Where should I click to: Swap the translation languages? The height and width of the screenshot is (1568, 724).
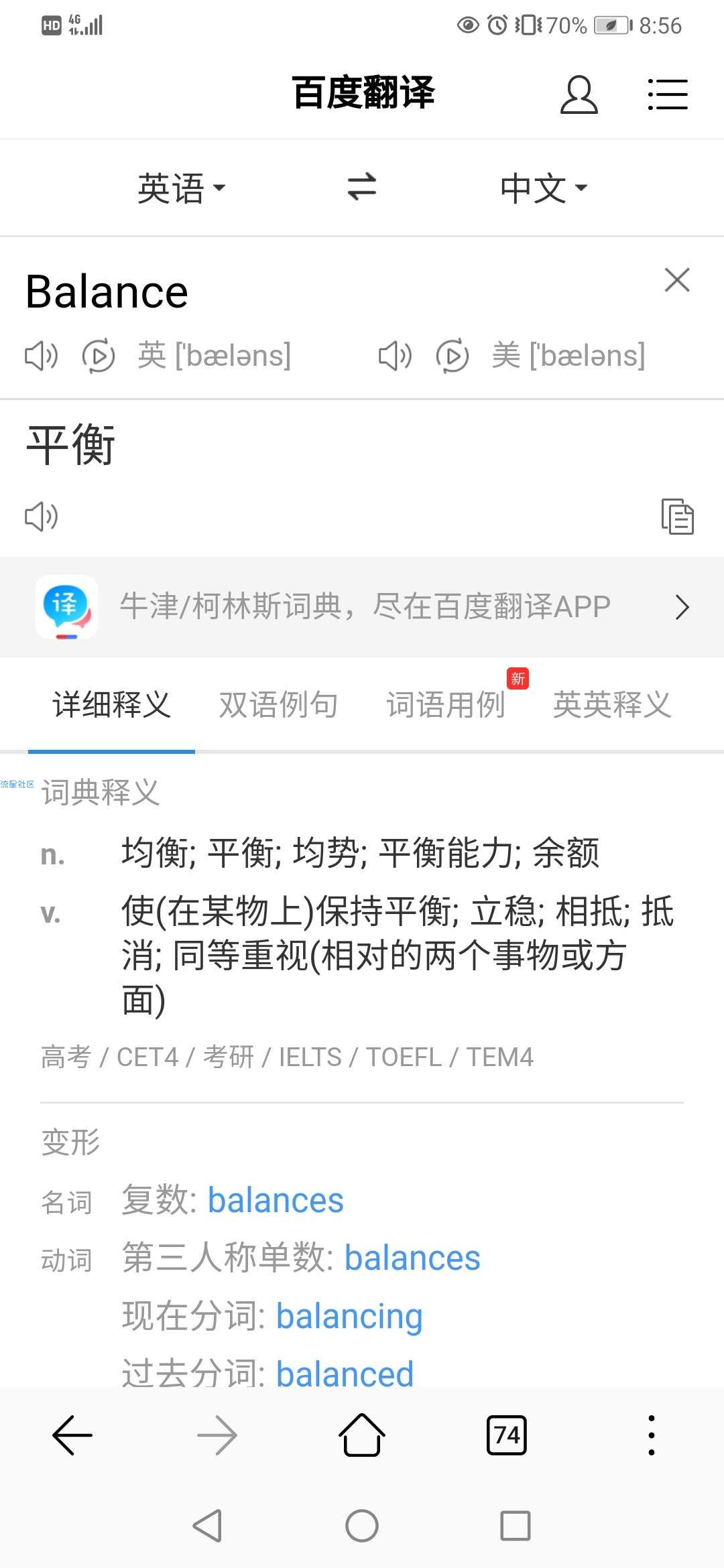(x=362, y=187)
